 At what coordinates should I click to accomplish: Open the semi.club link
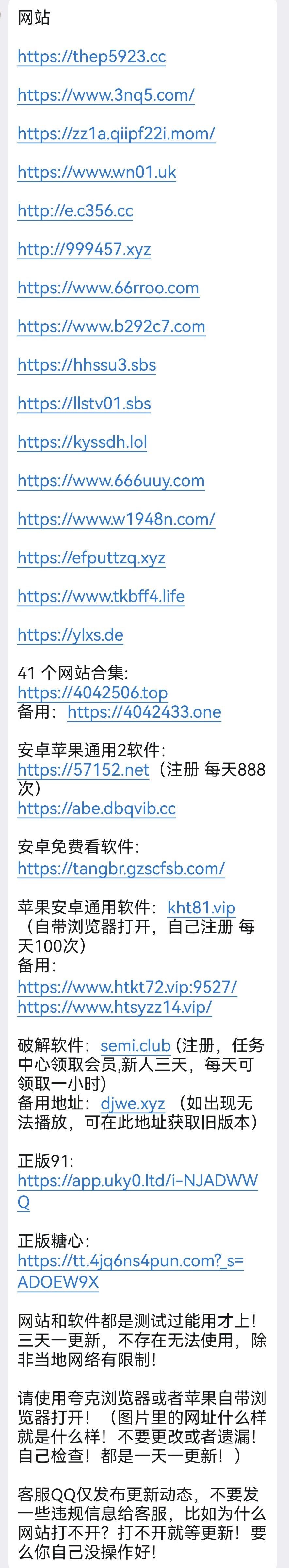tap(135, 1046)
